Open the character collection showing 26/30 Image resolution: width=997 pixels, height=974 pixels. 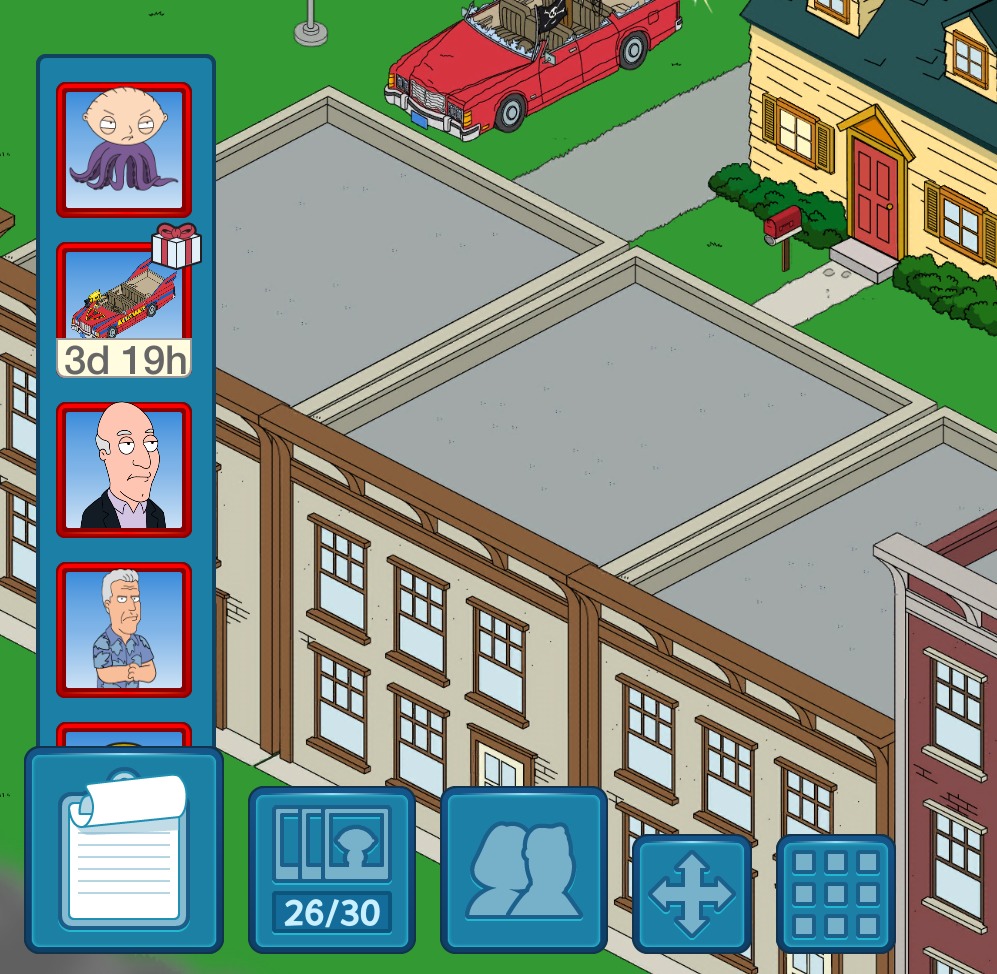[331, 867]
